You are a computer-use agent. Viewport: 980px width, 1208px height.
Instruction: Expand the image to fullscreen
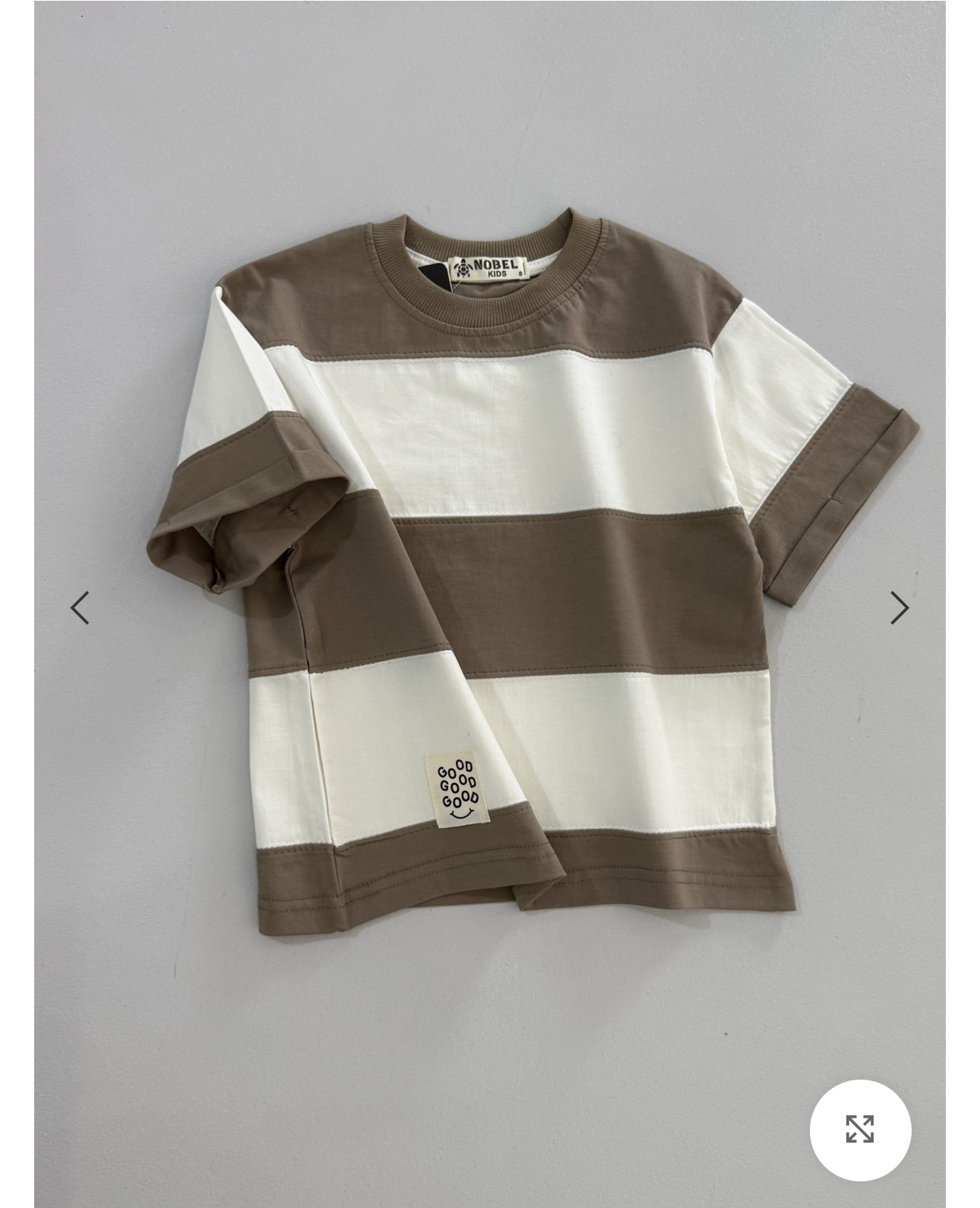pos(860,1129)
